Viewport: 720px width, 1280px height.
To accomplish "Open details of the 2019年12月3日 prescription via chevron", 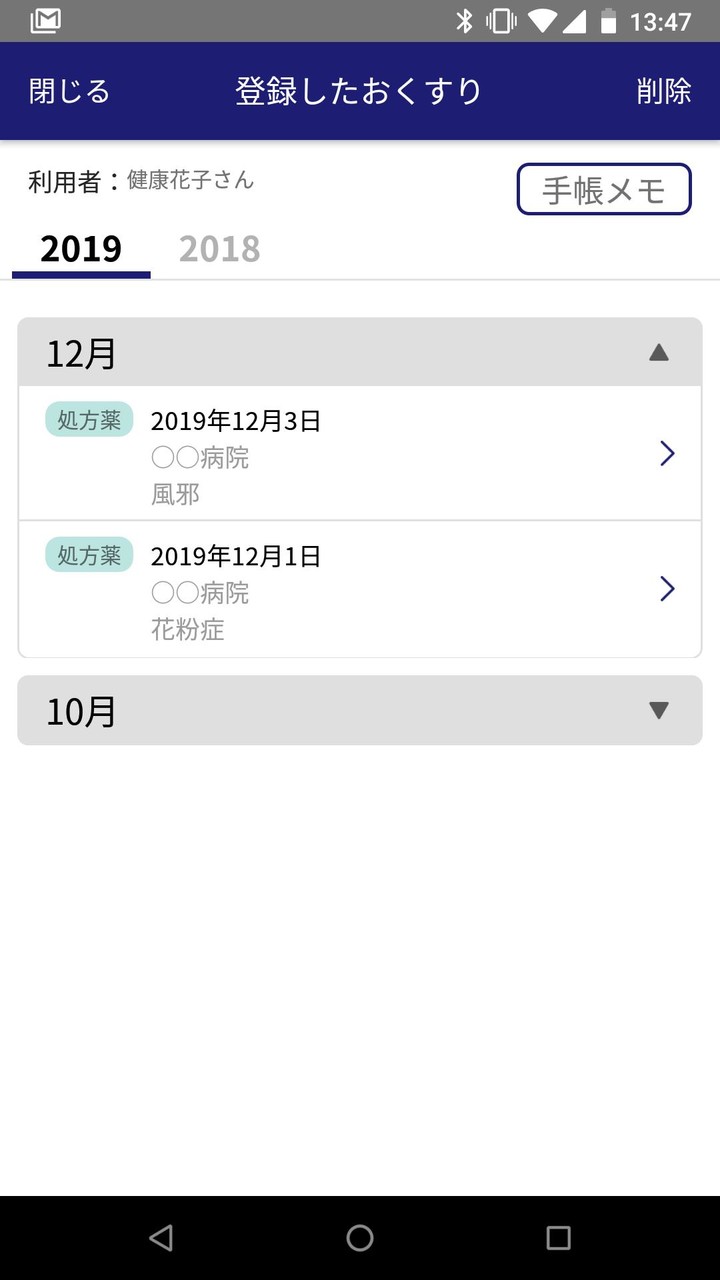I will [x=666, y=454].
